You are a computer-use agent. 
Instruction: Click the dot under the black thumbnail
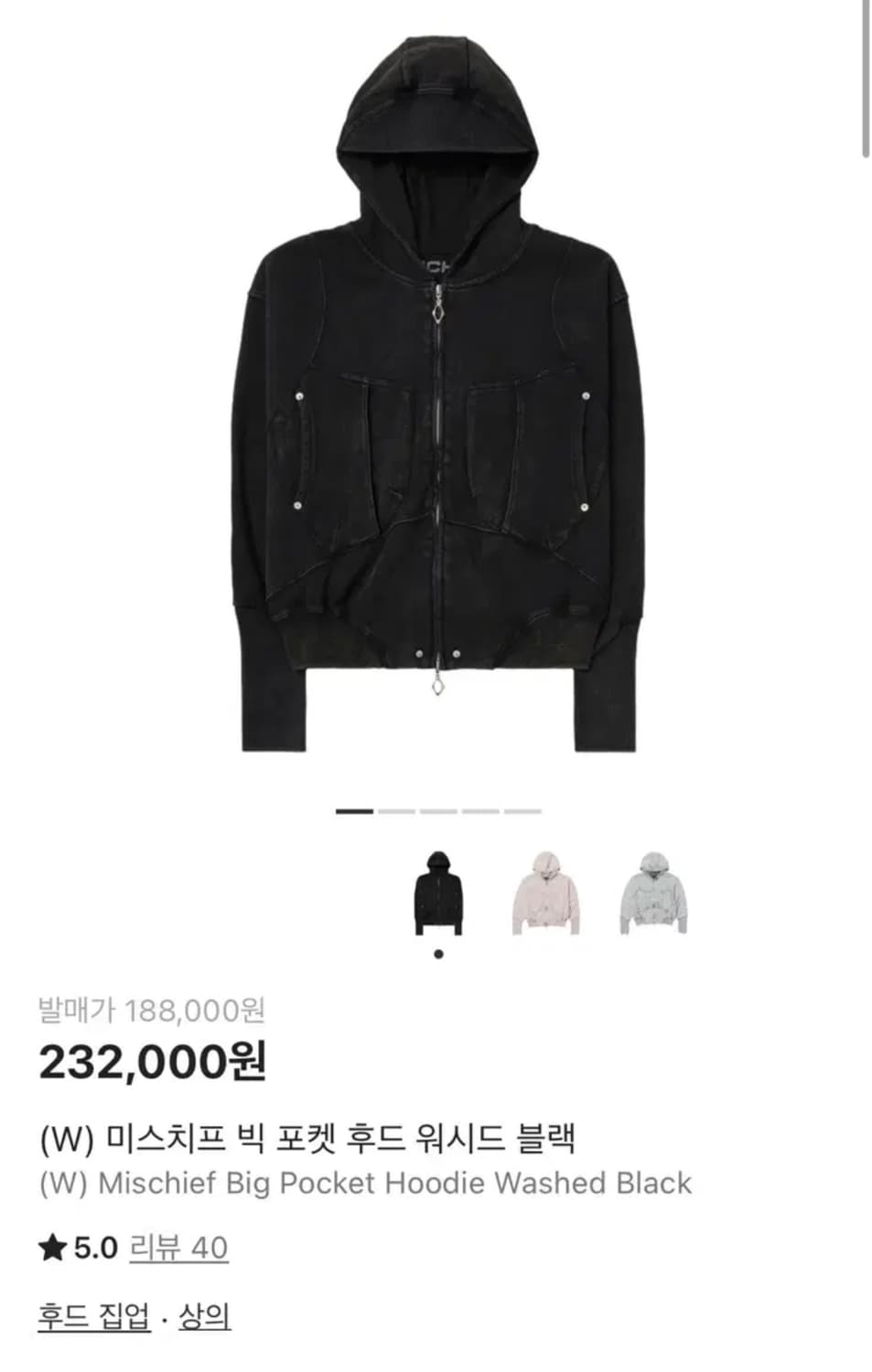tap(437, 952)
